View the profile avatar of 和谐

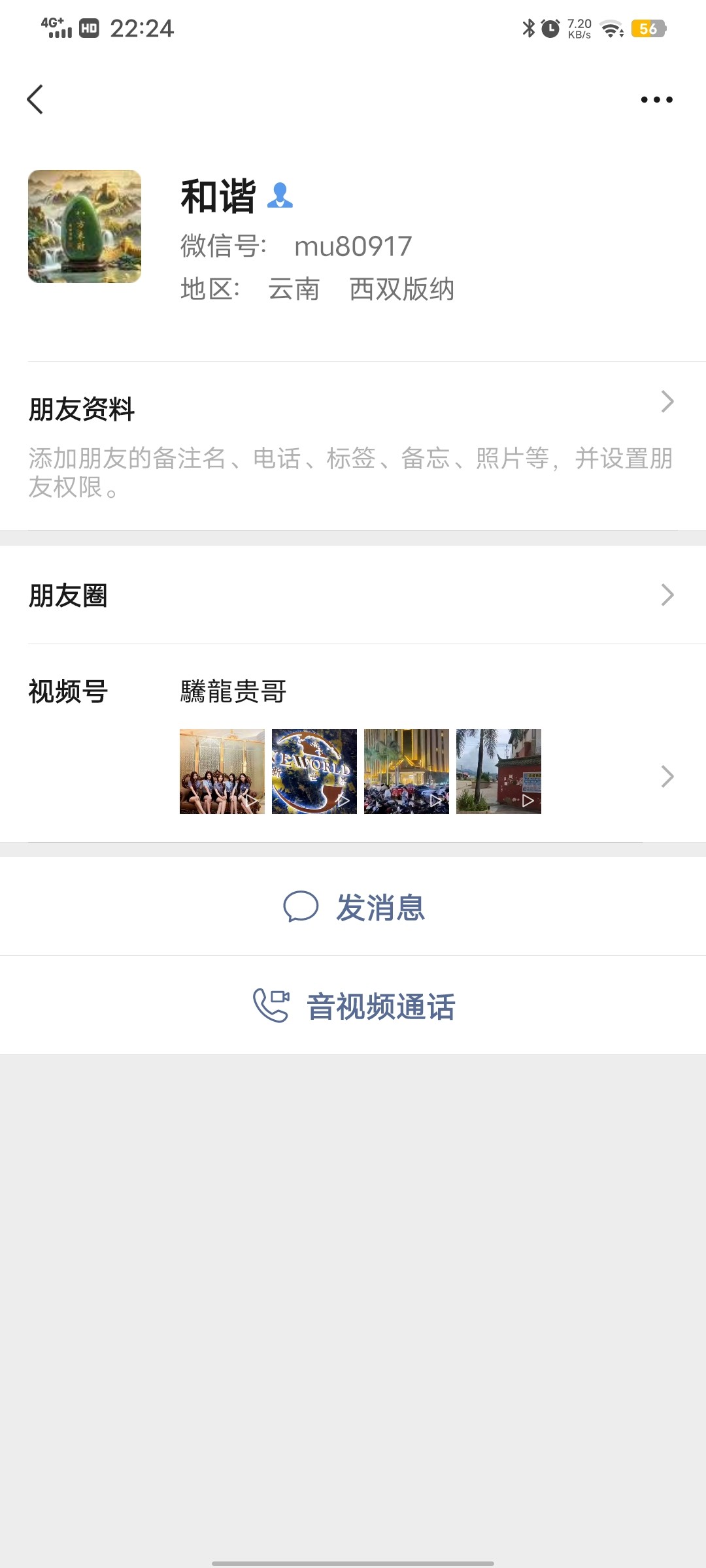pyautogui.click(x=84, y=226)
